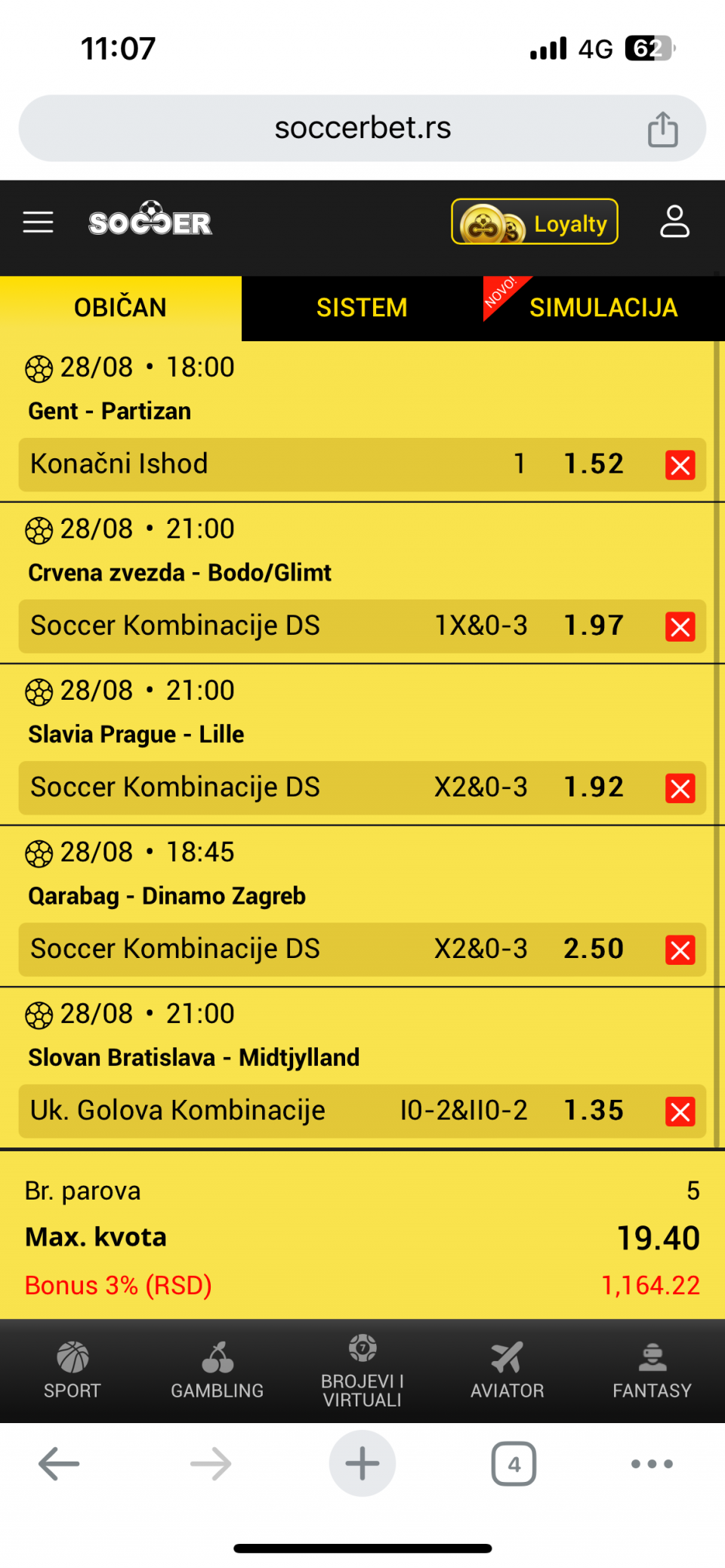725x1568 pixels.
Task: Open the FANTASY section
Action: 652,1371
